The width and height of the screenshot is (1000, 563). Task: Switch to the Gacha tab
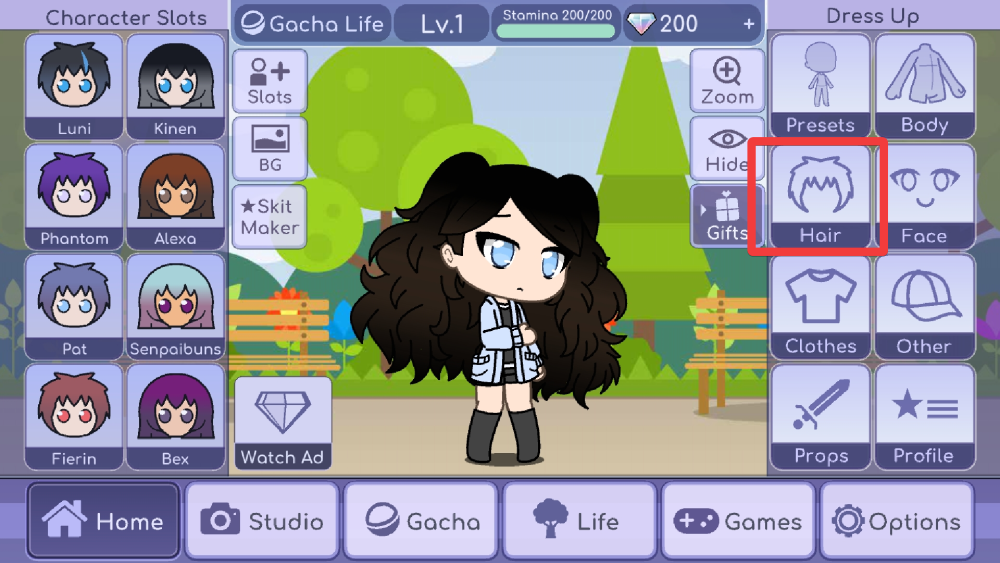(421, 521)
